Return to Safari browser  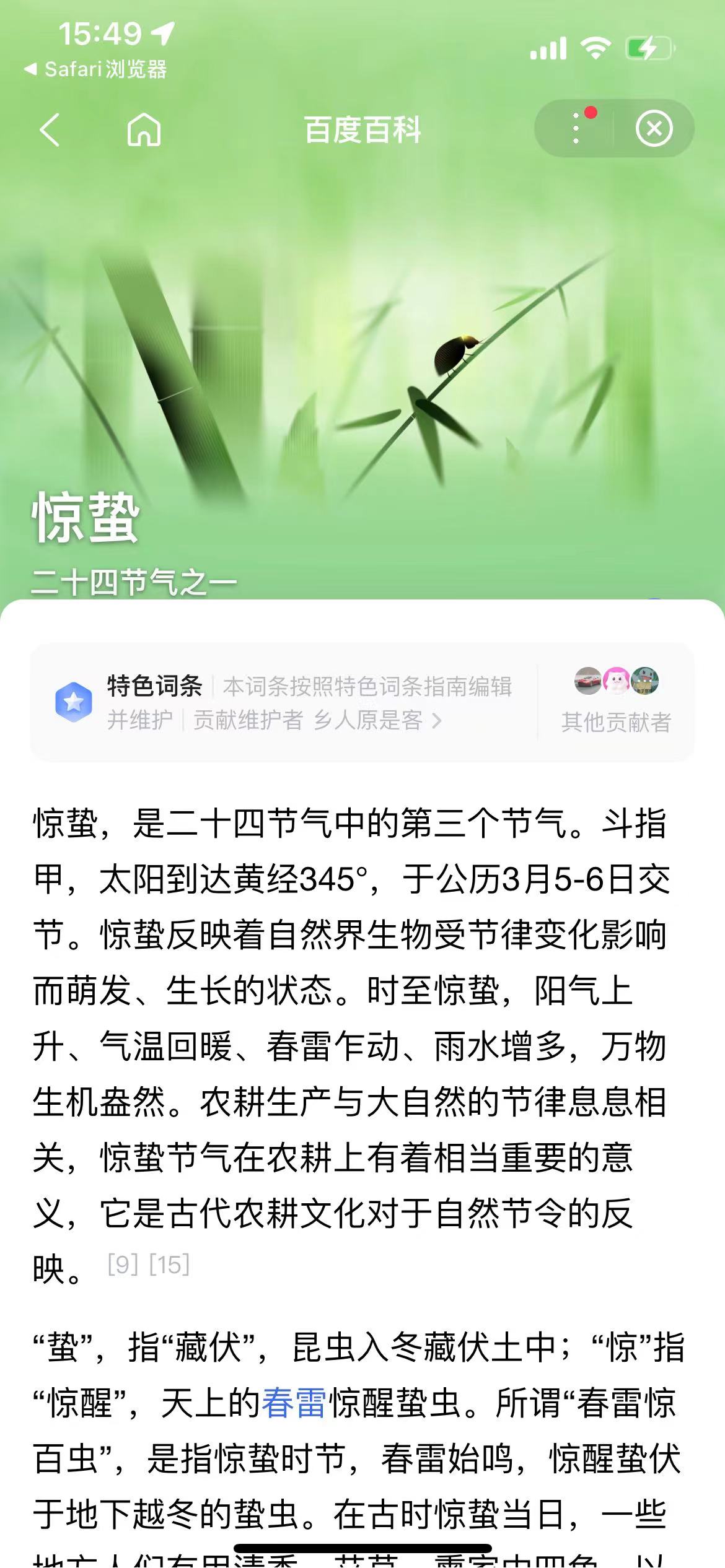pos(96,69)
